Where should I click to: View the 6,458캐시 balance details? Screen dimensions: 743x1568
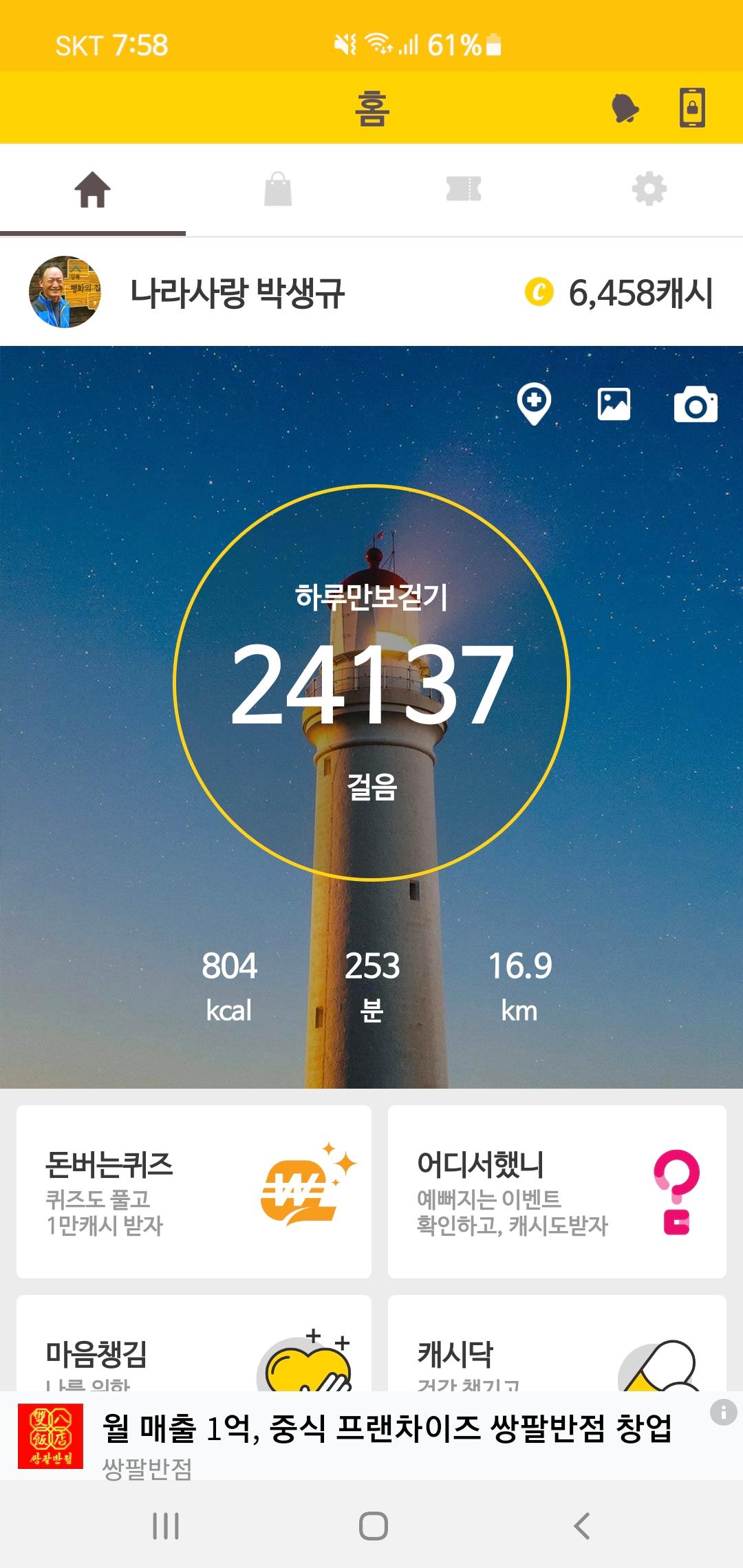[619, 293]
